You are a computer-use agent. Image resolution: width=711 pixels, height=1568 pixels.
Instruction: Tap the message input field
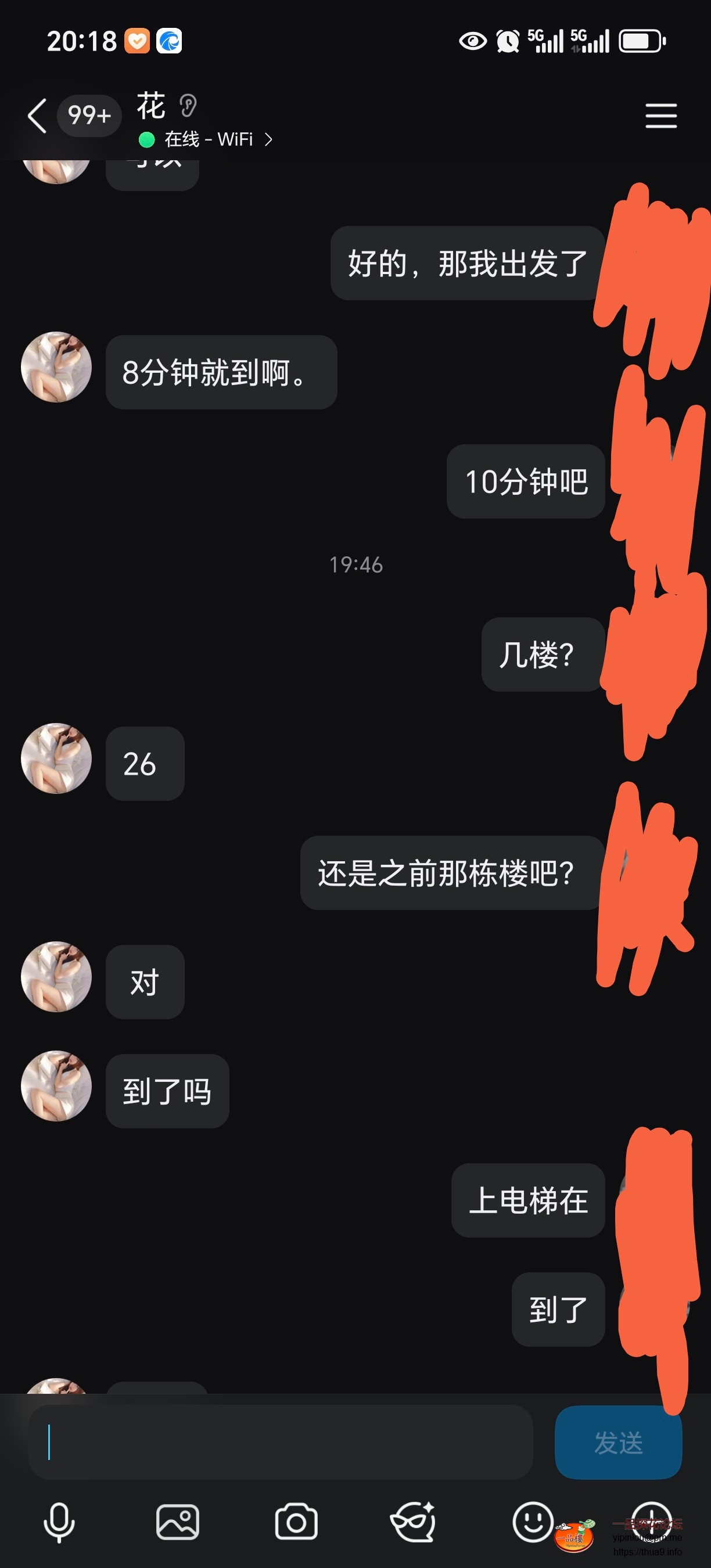pos(280,1443)
